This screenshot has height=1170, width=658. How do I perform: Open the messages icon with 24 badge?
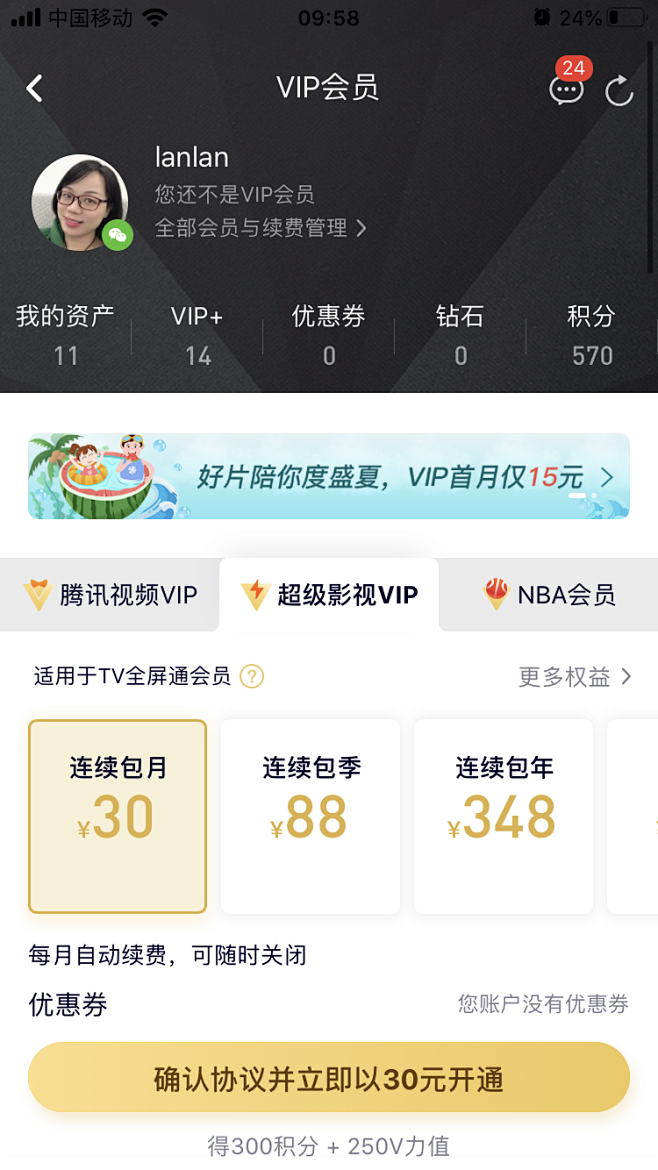[x=566, y=90]
